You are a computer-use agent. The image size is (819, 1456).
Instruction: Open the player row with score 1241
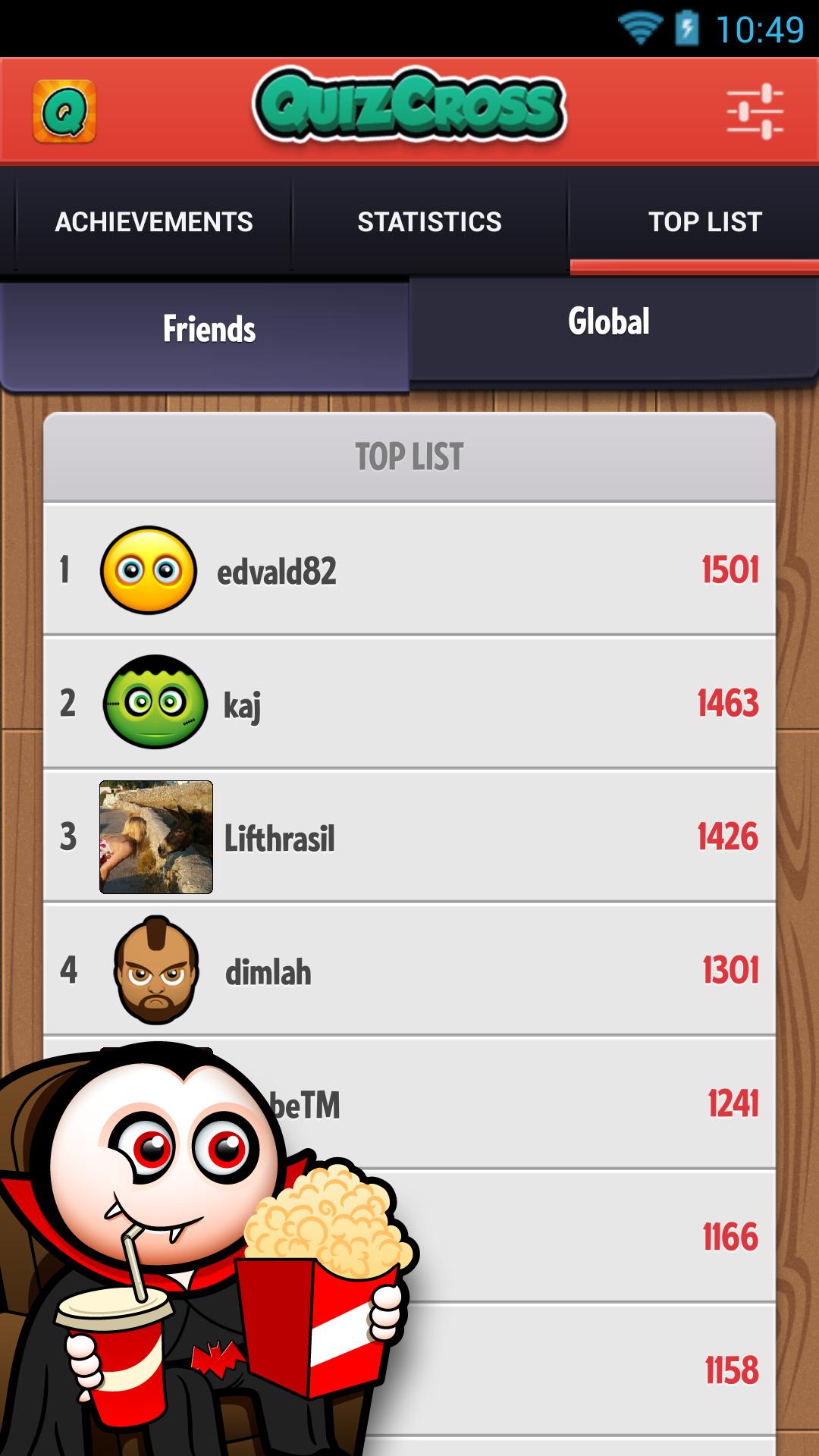point(531,1104)
